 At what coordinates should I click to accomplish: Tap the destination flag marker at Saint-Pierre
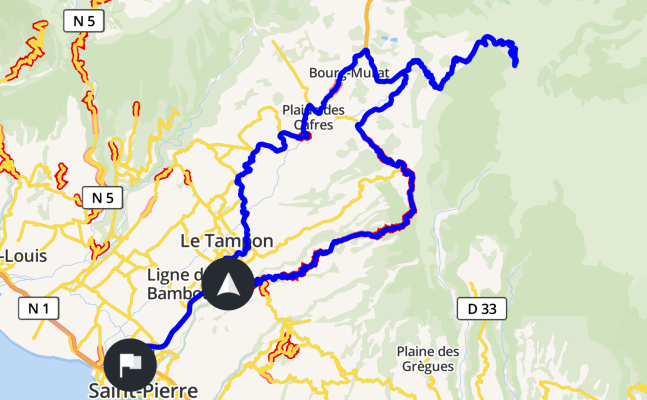[x=130, y=364]
